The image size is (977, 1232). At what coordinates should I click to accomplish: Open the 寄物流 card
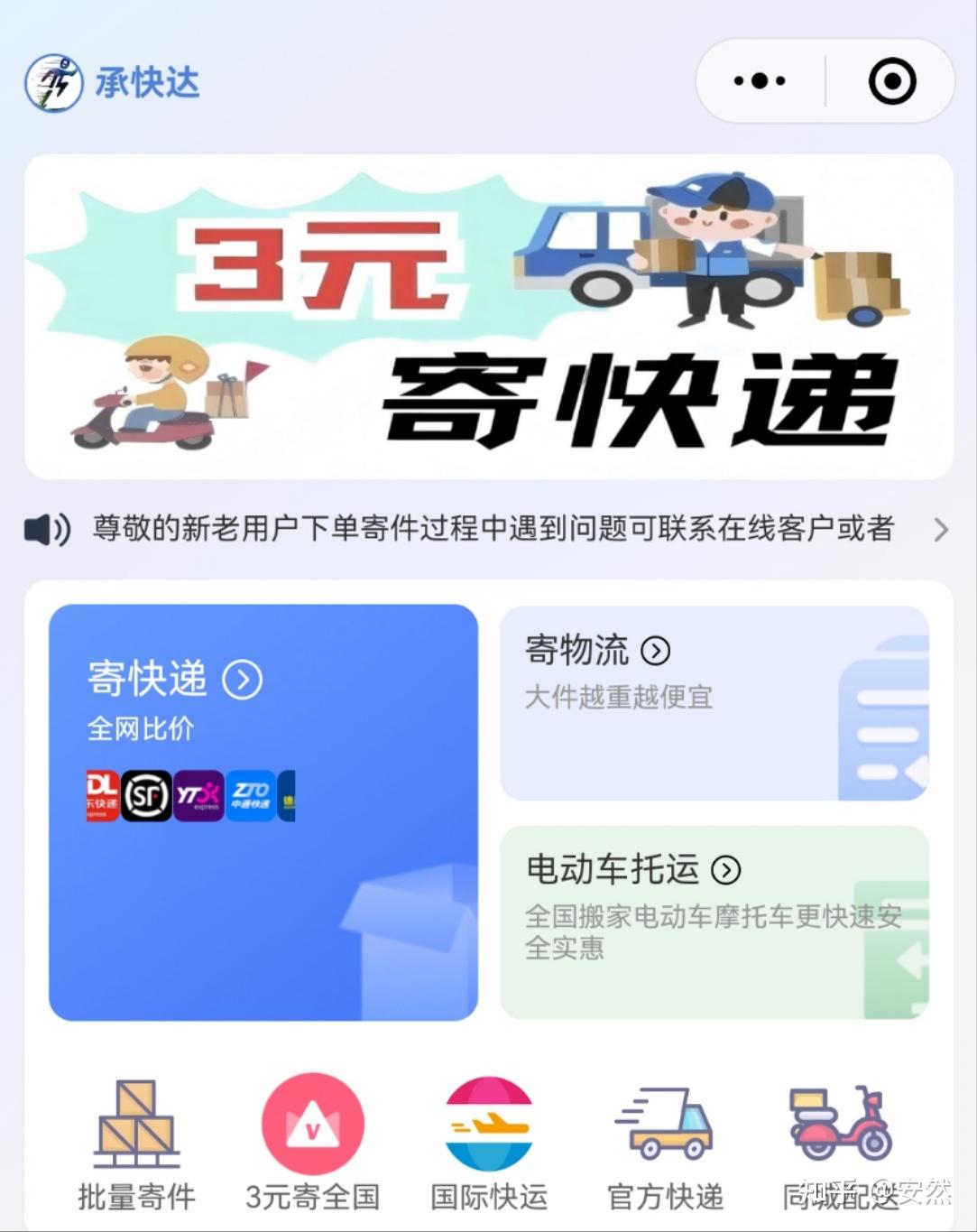(714, 702)
